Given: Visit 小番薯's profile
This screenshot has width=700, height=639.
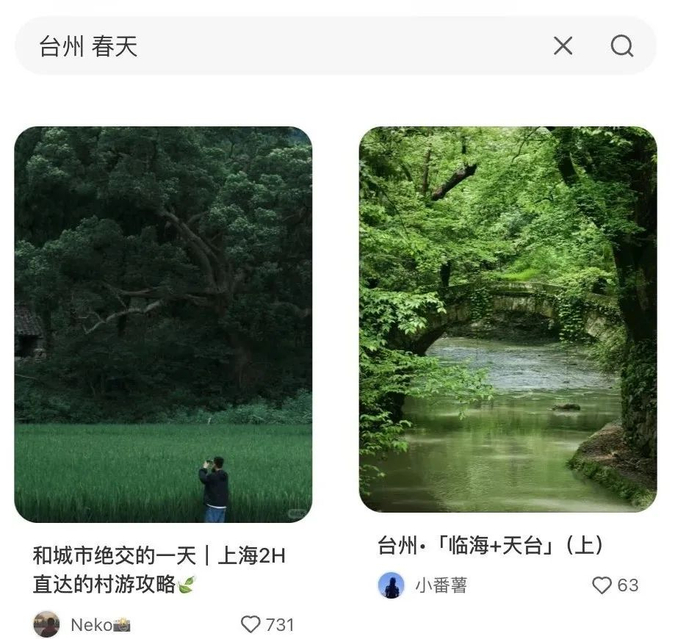Looking at the screenshot, I should (392, 585).
